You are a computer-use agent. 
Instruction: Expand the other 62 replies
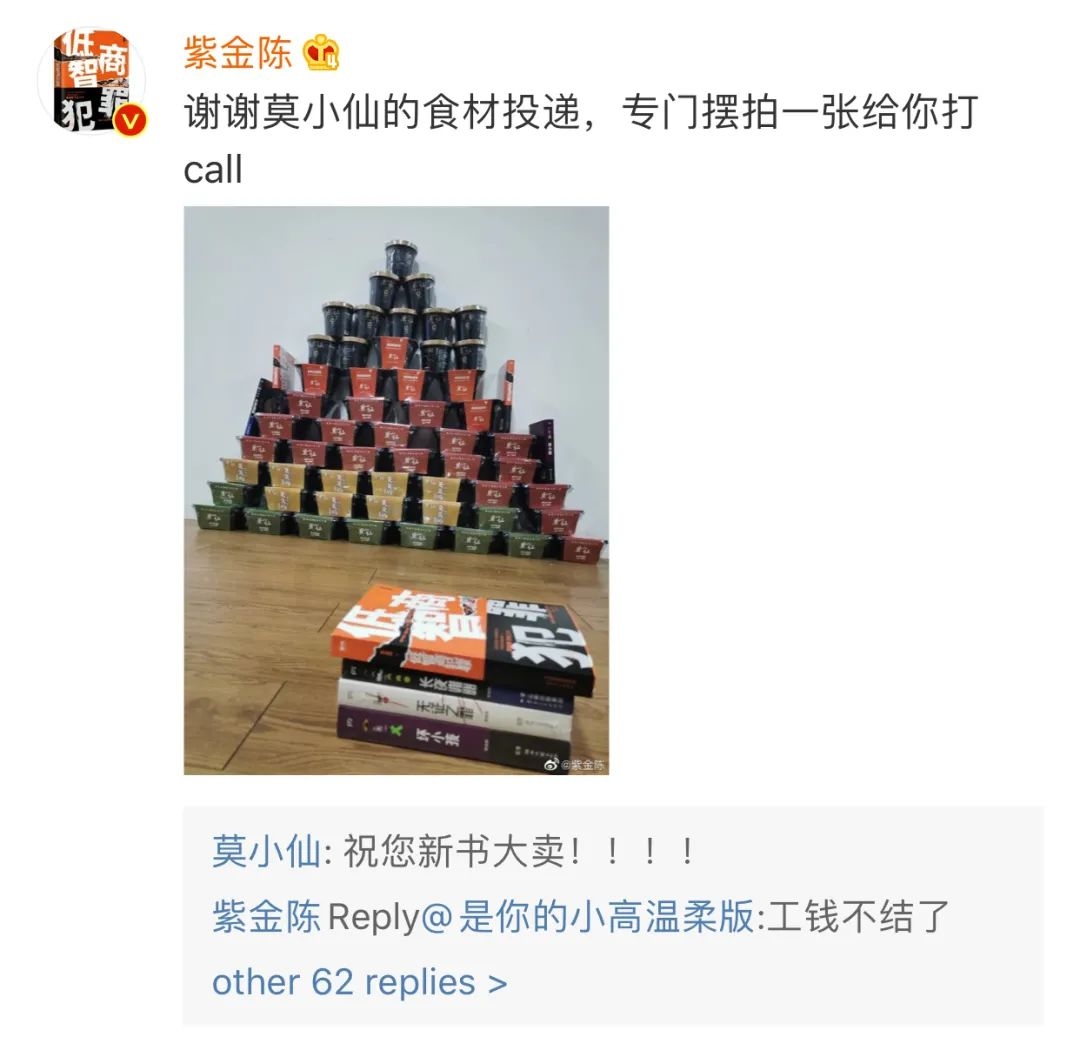point(359,982)
